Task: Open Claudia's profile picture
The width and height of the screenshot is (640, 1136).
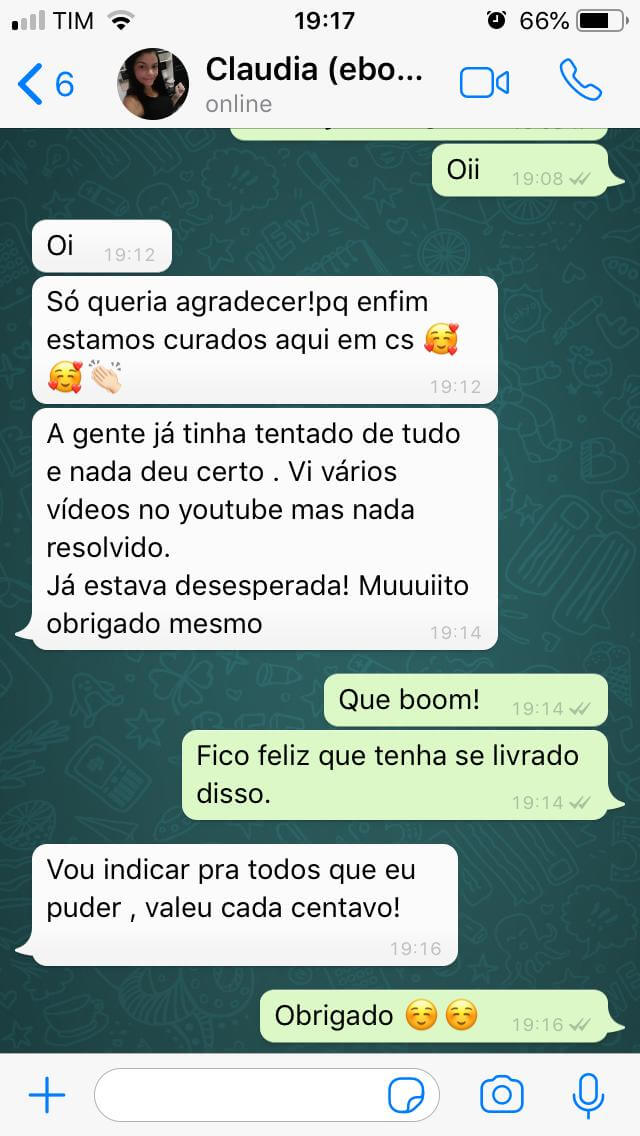Action: click(x=153, y=84)
